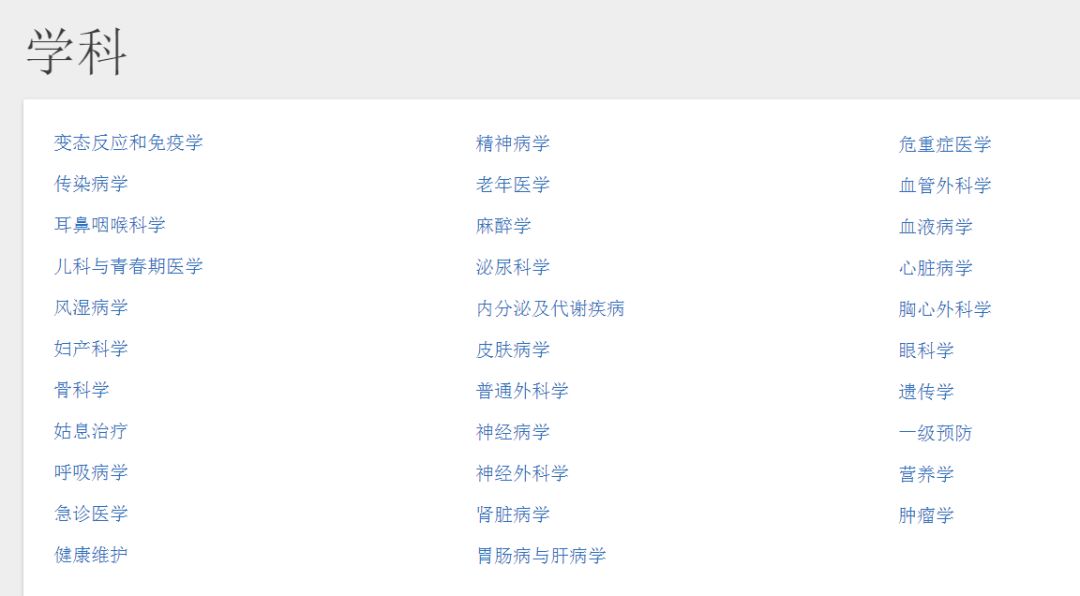The width and height of the screenshot is (1080, 596).
Task: Choose 眼科学 from the list
Action: click(x=926, y=350)
